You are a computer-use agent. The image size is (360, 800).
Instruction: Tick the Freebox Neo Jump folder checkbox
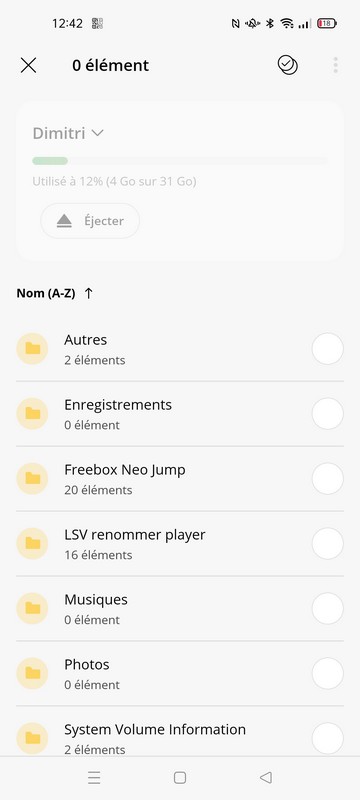point(327,479)
